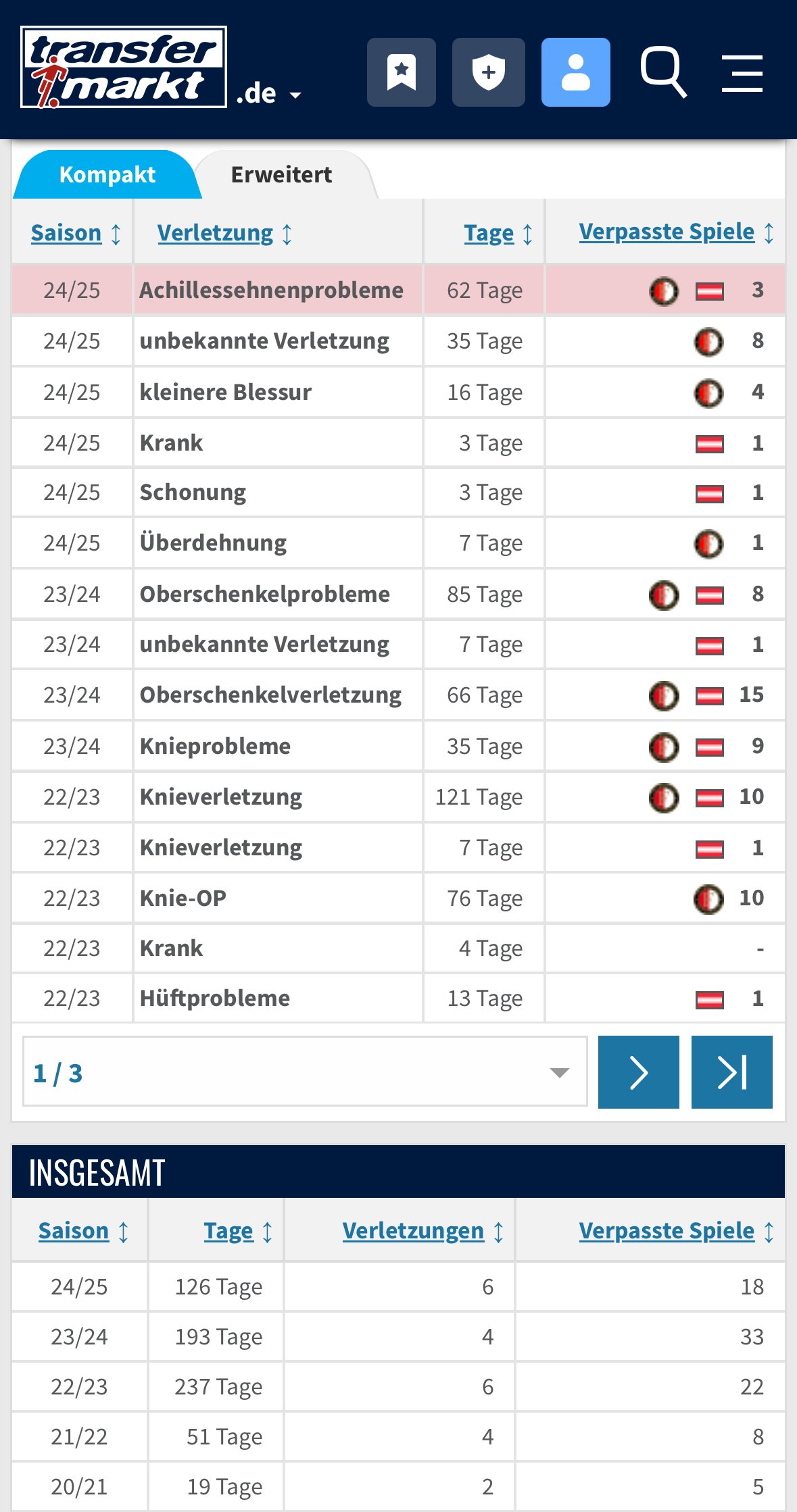
Task: Go to the next page
Action: 638,1072
